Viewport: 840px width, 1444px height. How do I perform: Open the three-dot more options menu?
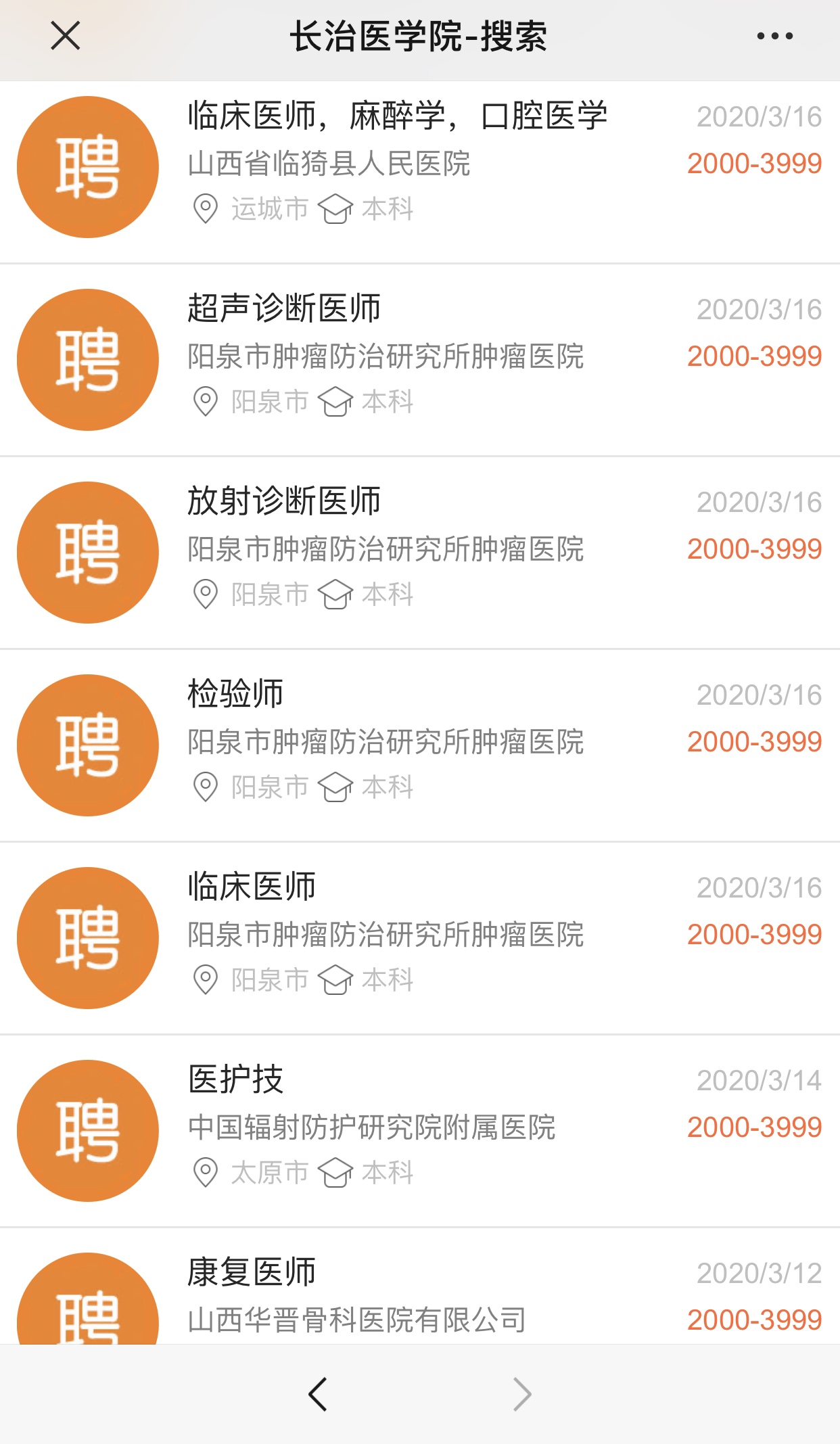(x=774, y=36)
